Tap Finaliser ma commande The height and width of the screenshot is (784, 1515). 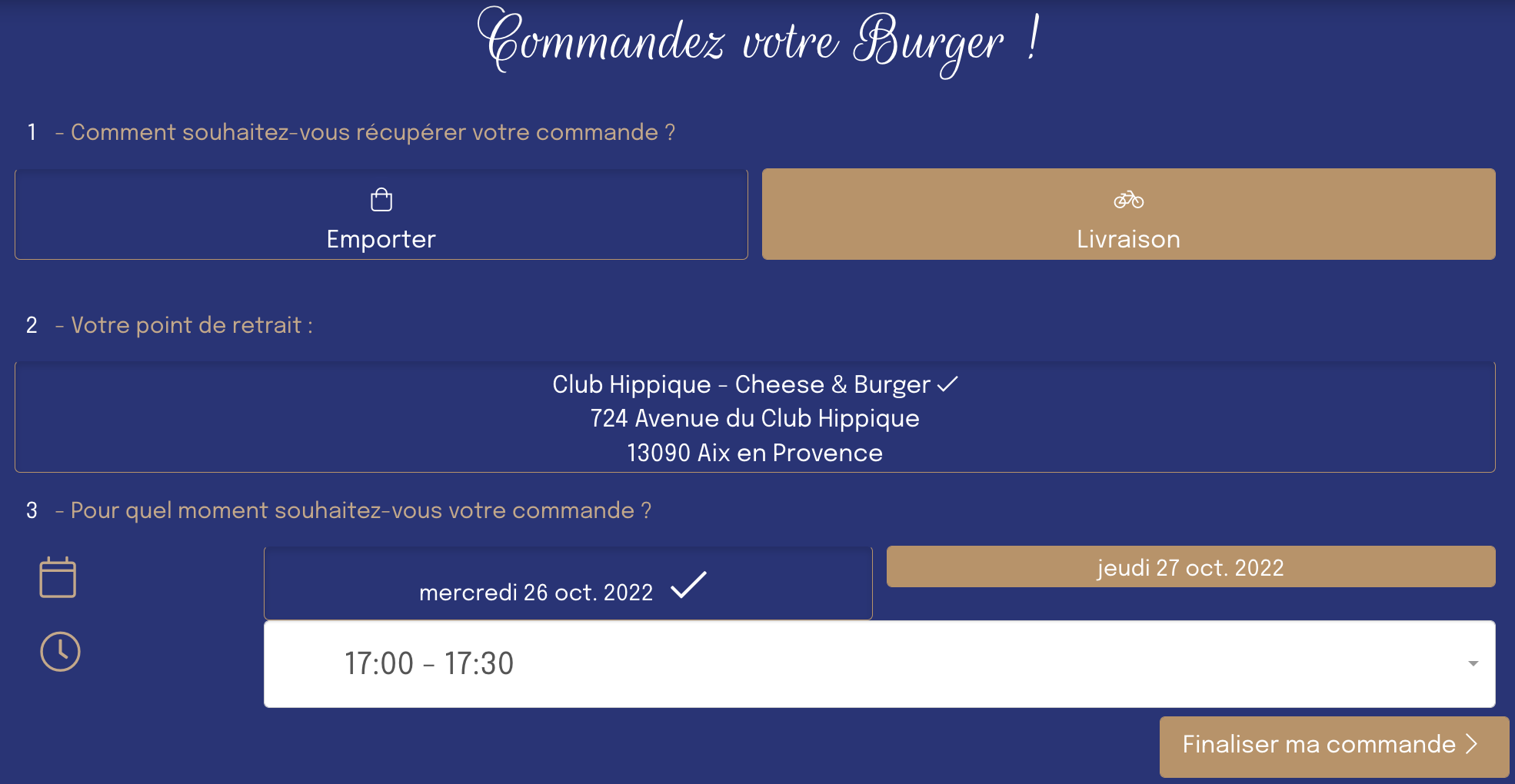1333,745
